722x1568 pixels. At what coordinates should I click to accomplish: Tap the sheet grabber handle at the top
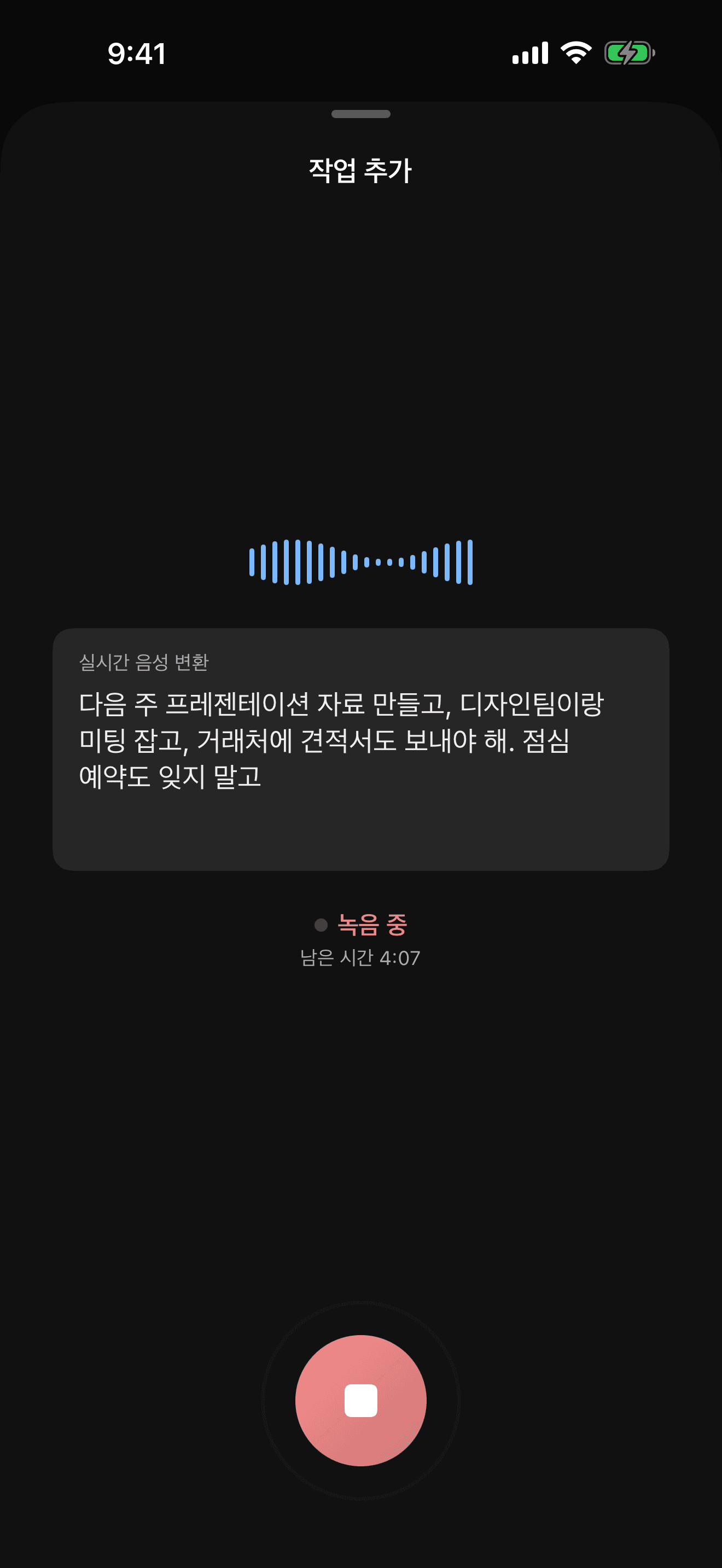(361, 113)
